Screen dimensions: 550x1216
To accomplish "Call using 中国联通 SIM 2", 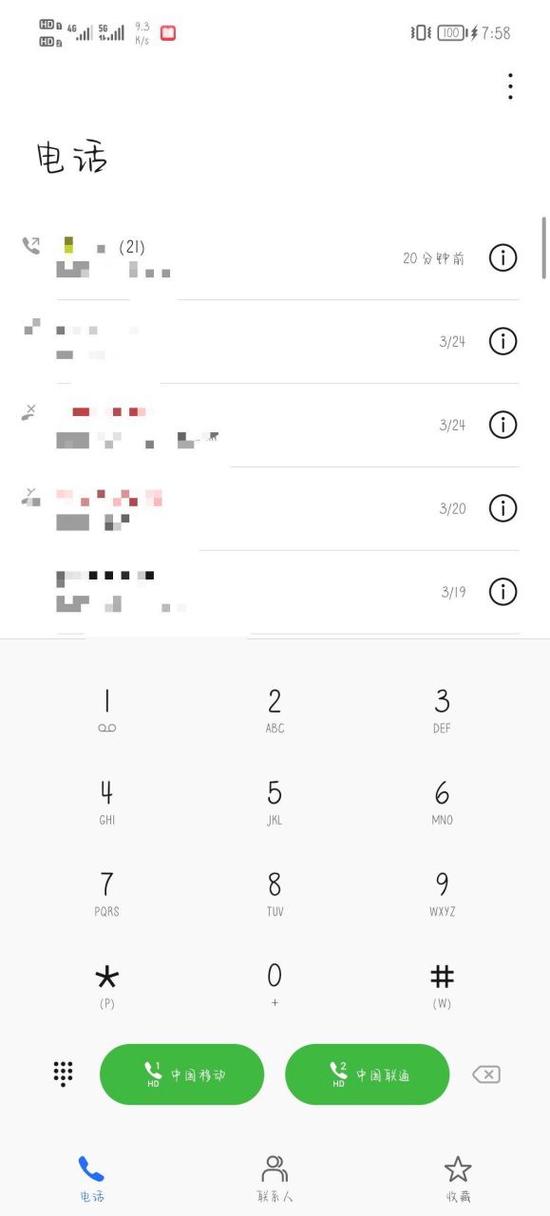I will click(x=367, y=1074).
